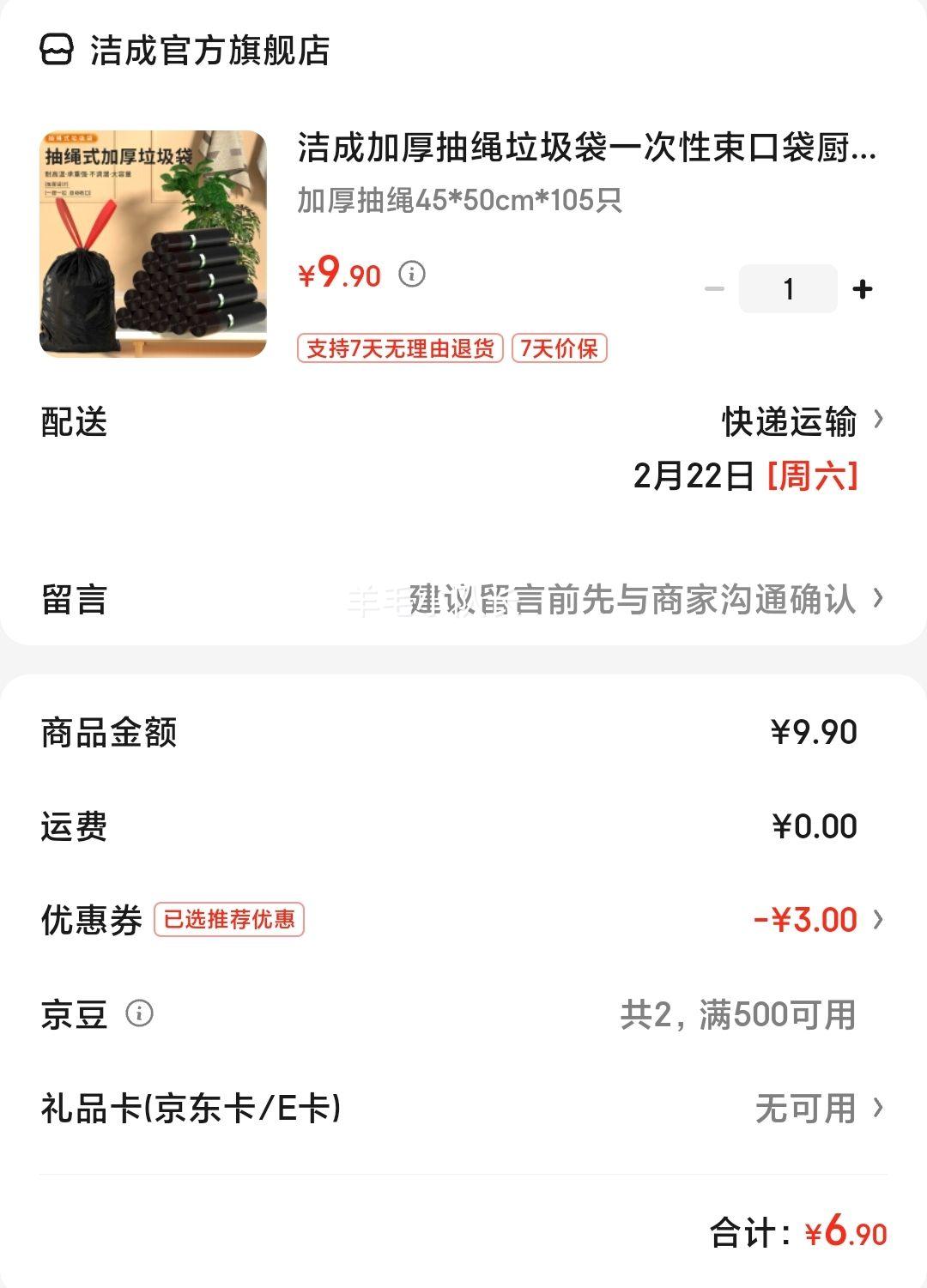Image resolution: width=927 pixels, height=1288 pixels.
Task: Open the 优惠券 coupon details chevron
Action: 877,918
